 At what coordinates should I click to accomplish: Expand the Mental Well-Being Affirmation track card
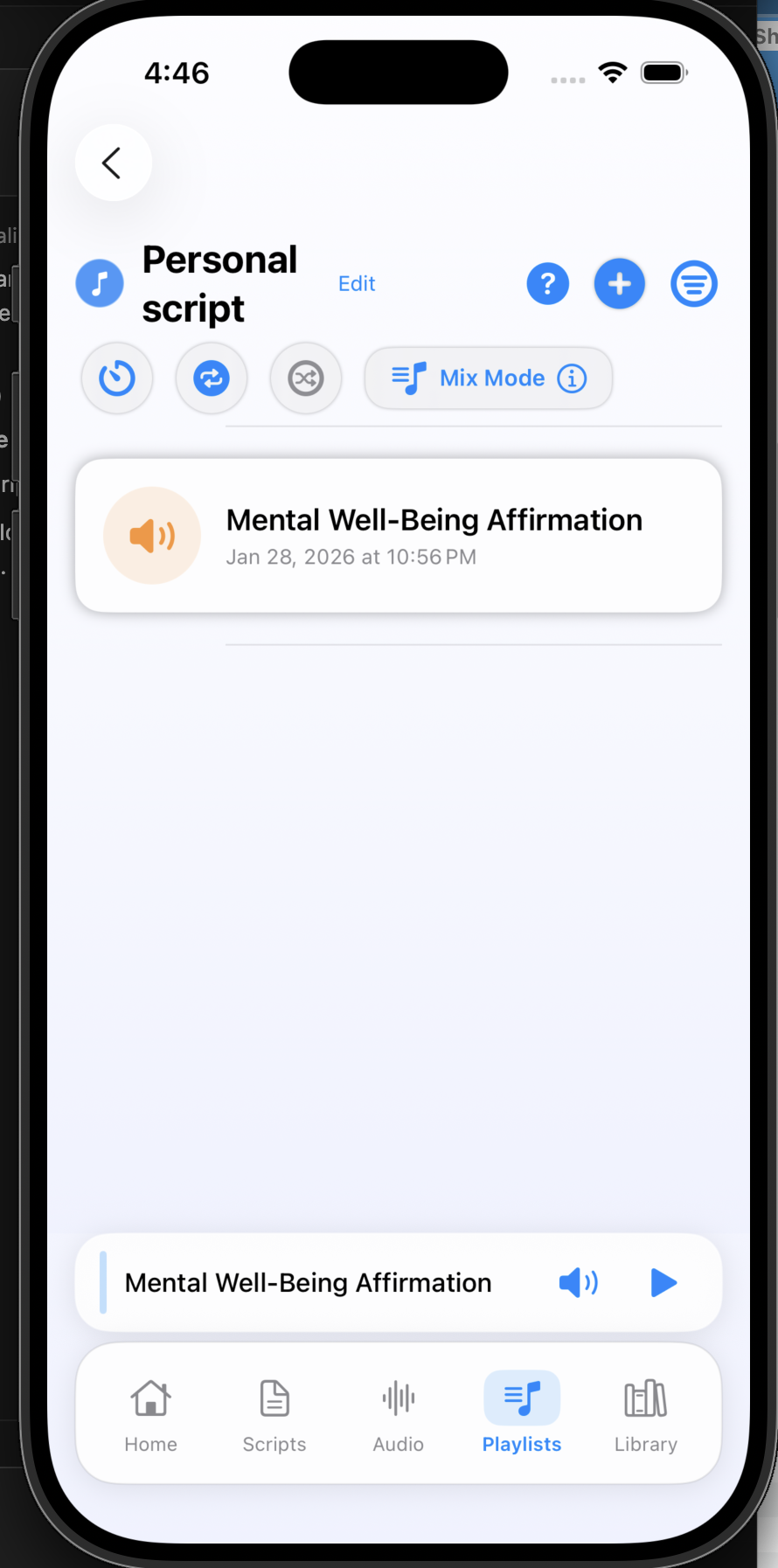point(398,535)
